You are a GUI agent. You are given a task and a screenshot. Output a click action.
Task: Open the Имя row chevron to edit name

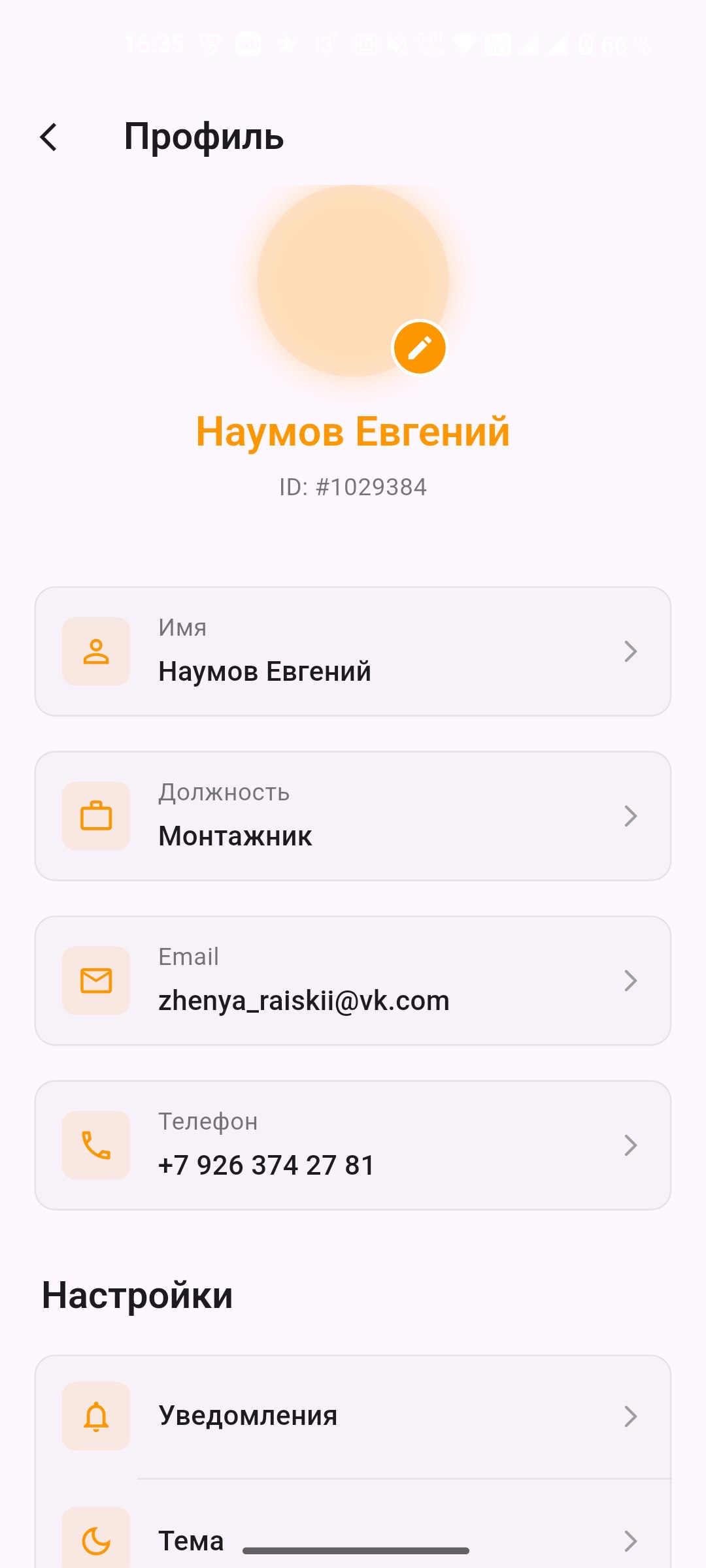(x=630, y=651)
